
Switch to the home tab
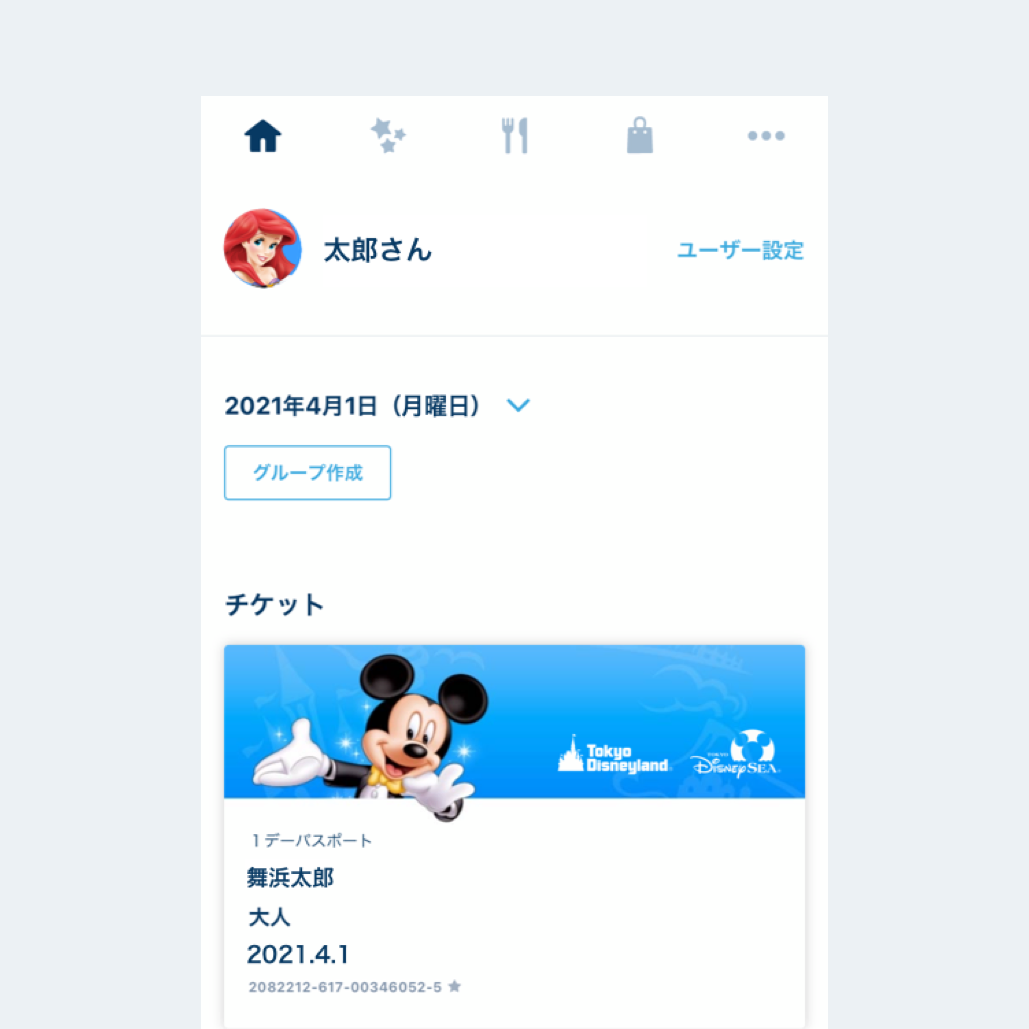pos(263,135)
